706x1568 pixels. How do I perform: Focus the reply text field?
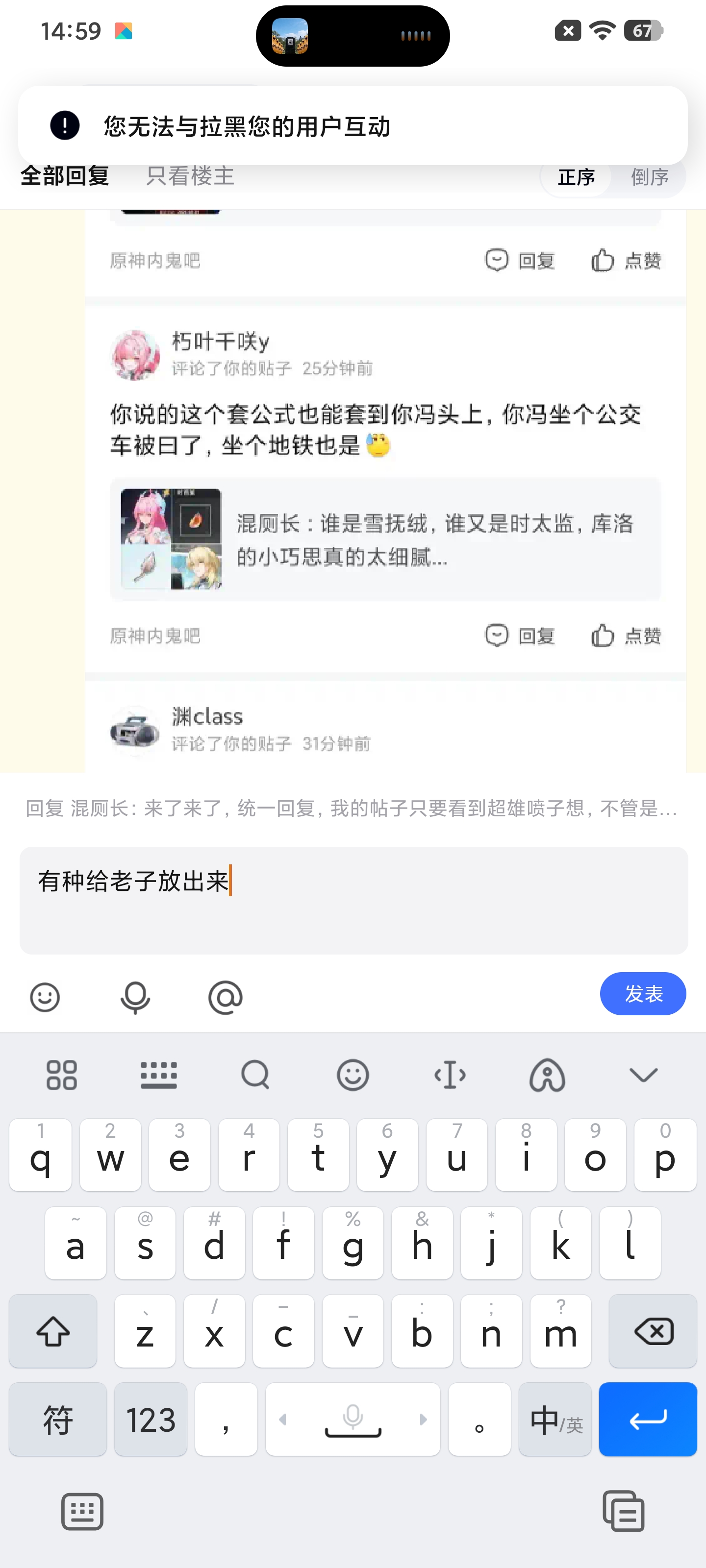click(x=353, y=900)
